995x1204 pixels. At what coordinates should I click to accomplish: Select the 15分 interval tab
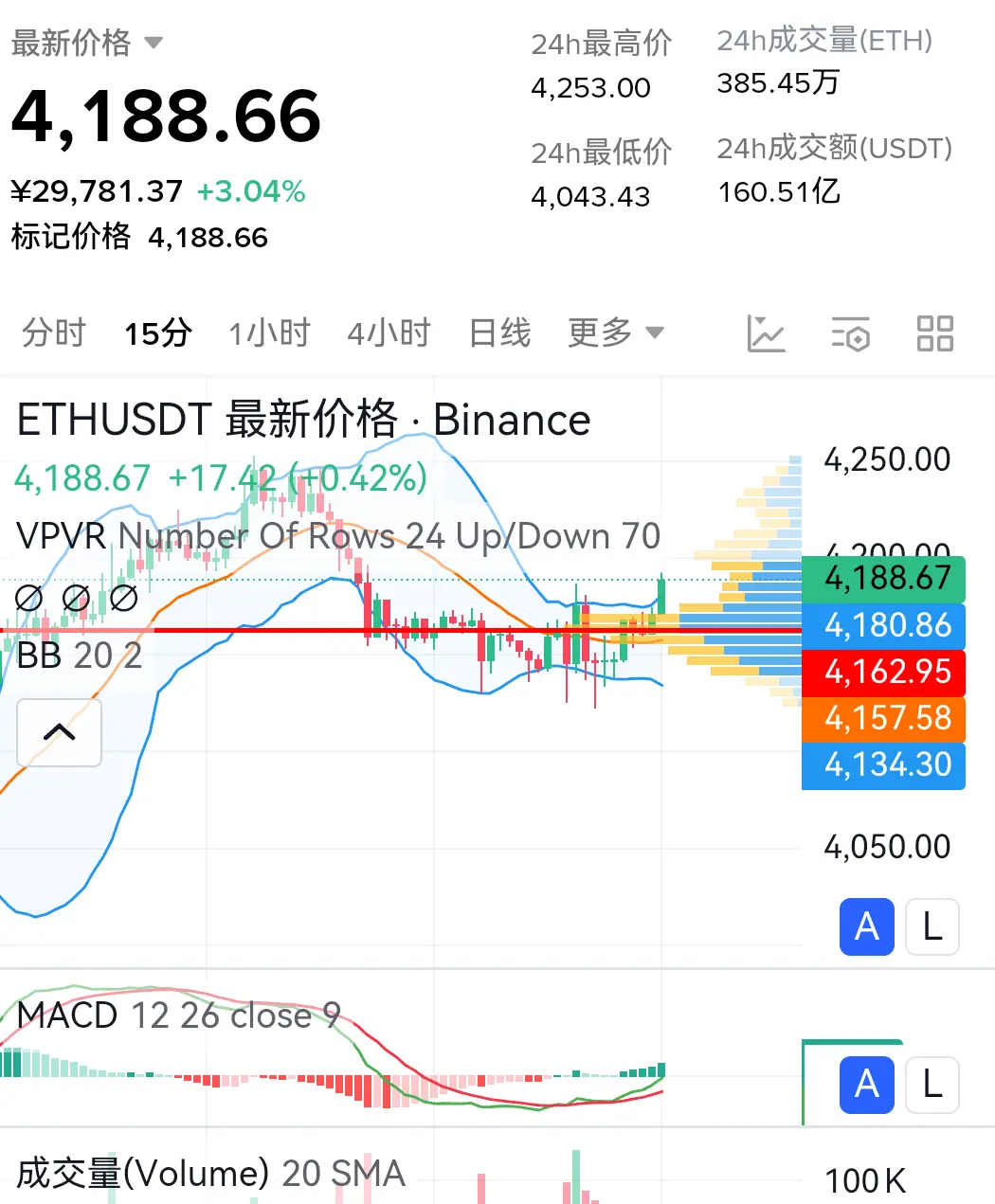[x=158, y=333]
